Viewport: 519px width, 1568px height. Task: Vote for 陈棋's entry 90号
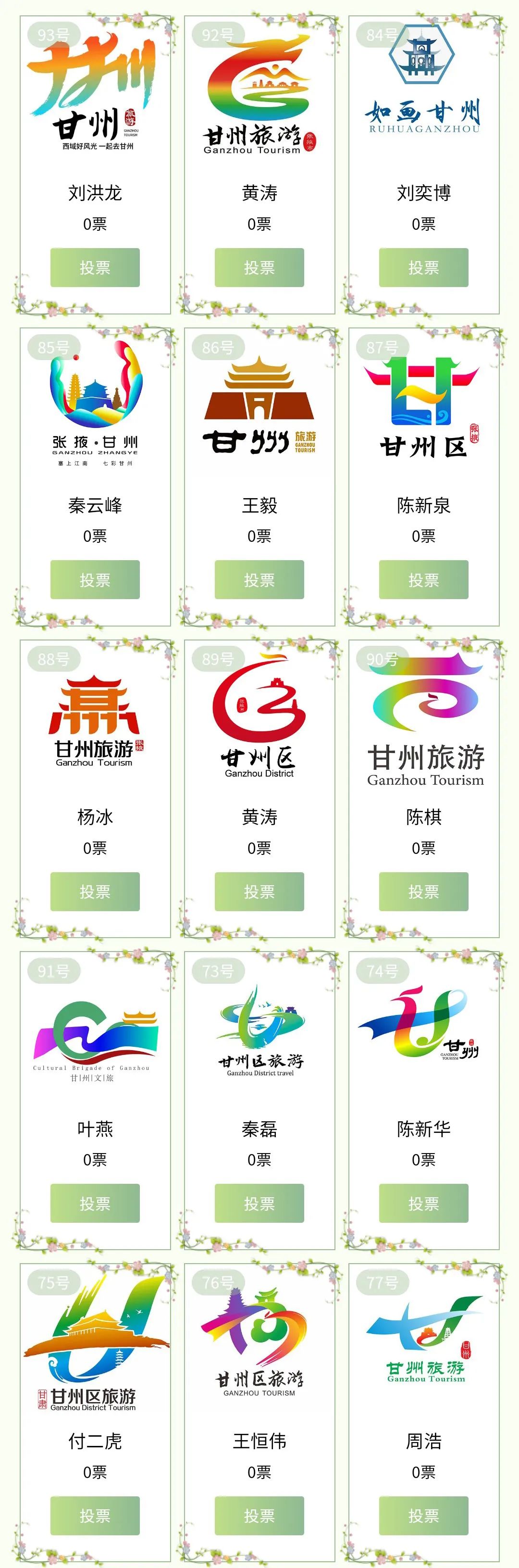pyautogui.click(x=423, y=891)
